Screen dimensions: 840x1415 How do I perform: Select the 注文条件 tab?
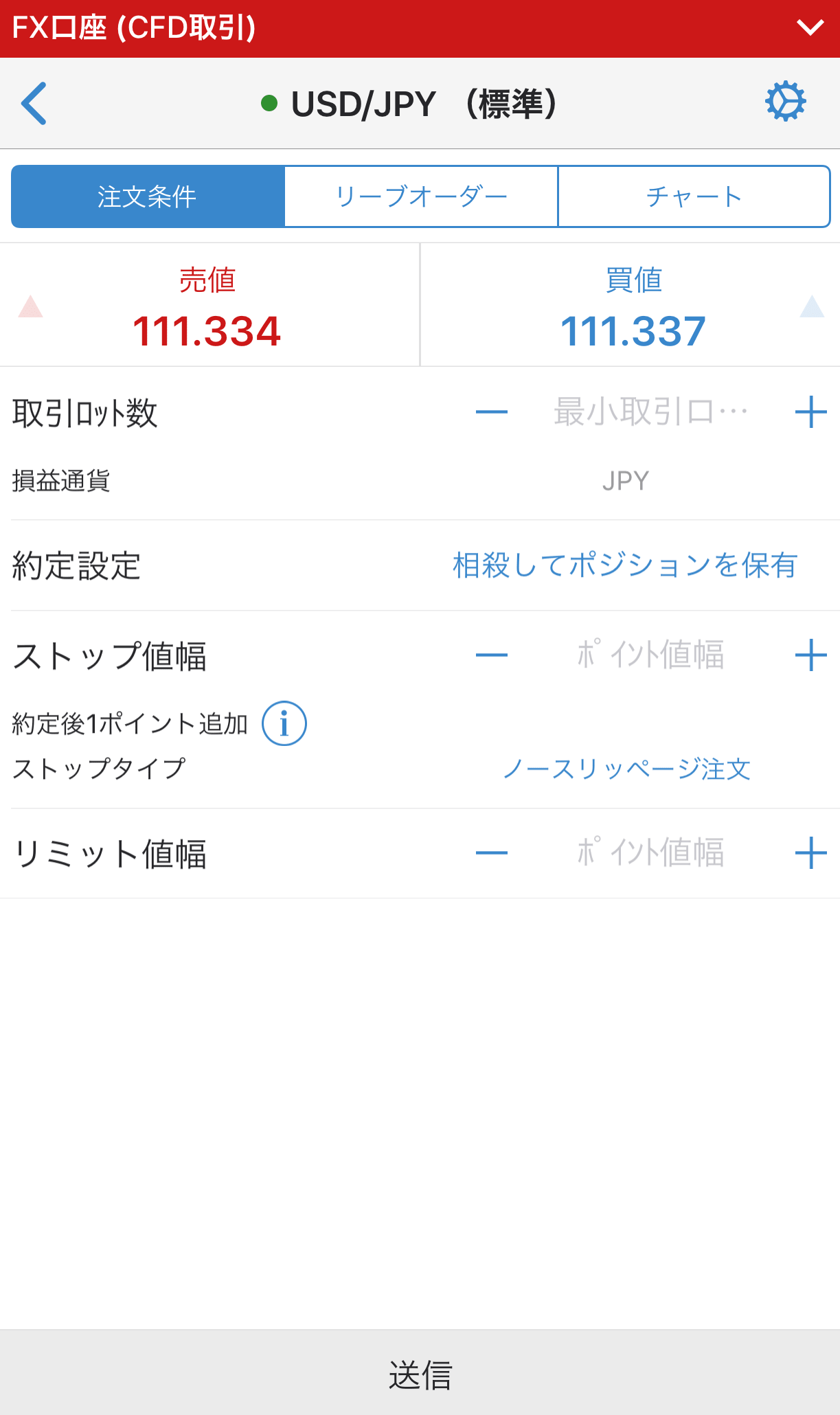point(148,196)
